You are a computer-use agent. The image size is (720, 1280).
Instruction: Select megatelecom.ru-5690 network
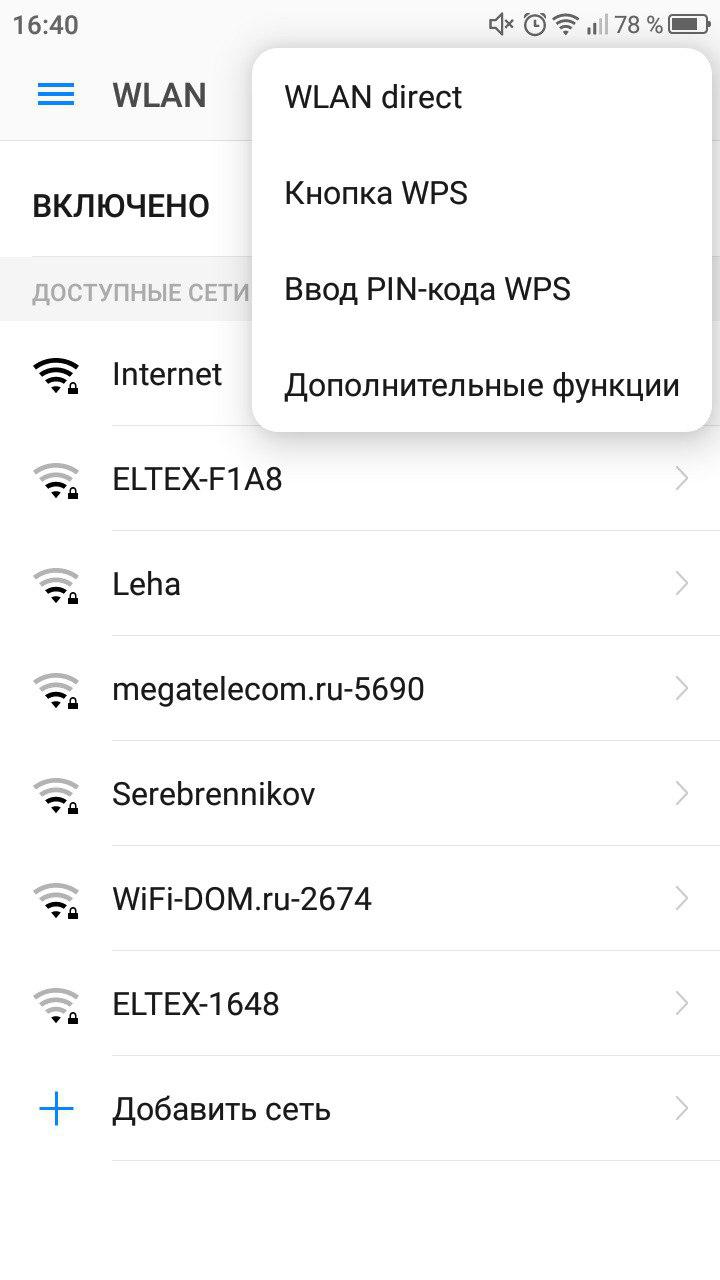pyautogui.click(x=268, y=689)
